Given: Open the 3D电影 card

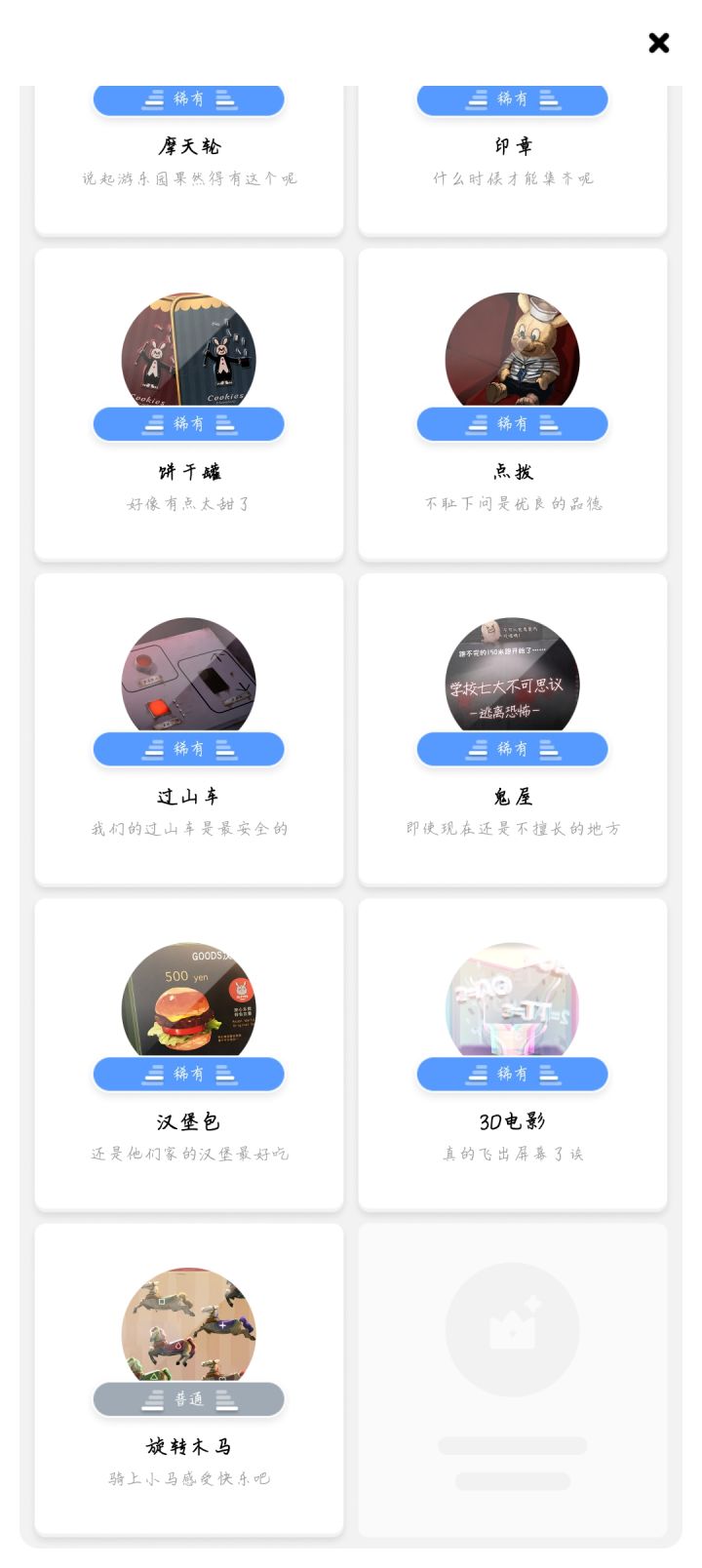Looking at the screenshot, I should [513, 1053].
